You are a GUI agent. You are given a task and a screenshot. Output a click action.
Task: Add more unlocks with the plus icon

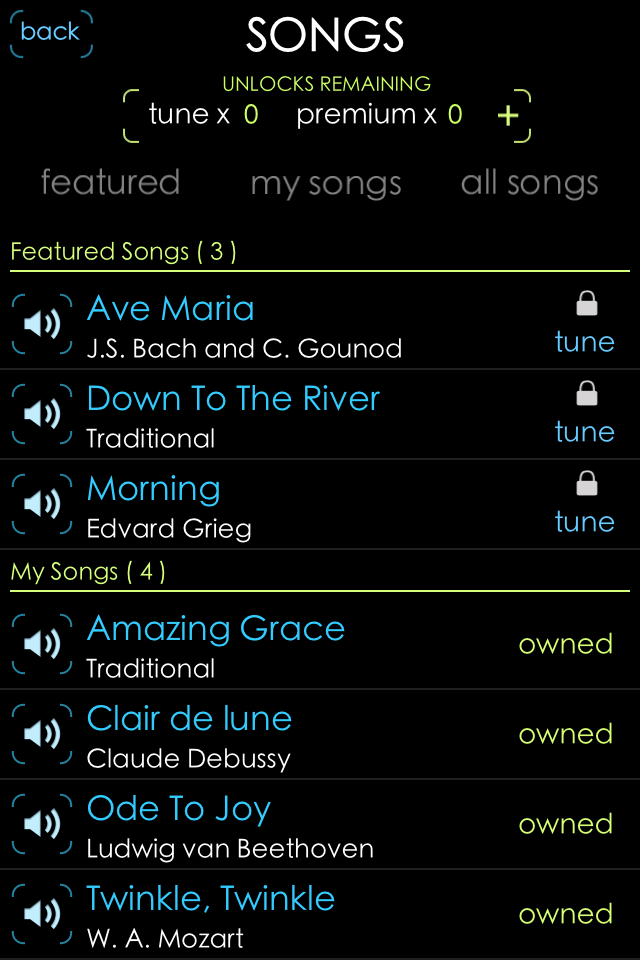point(508,116)
